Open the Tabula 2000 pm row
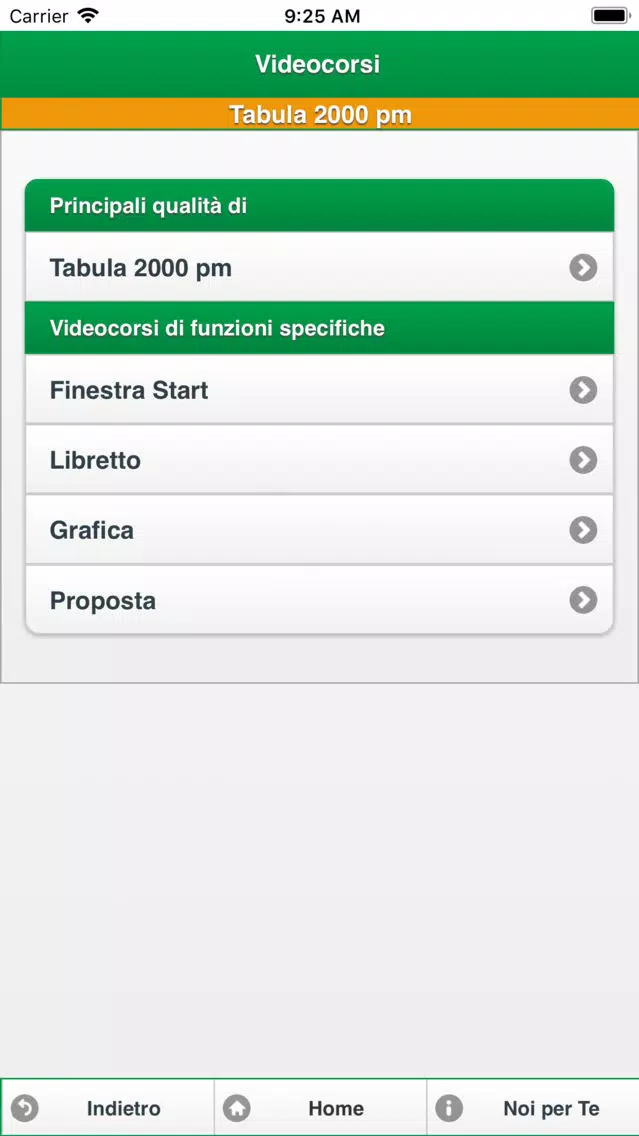 320,267
